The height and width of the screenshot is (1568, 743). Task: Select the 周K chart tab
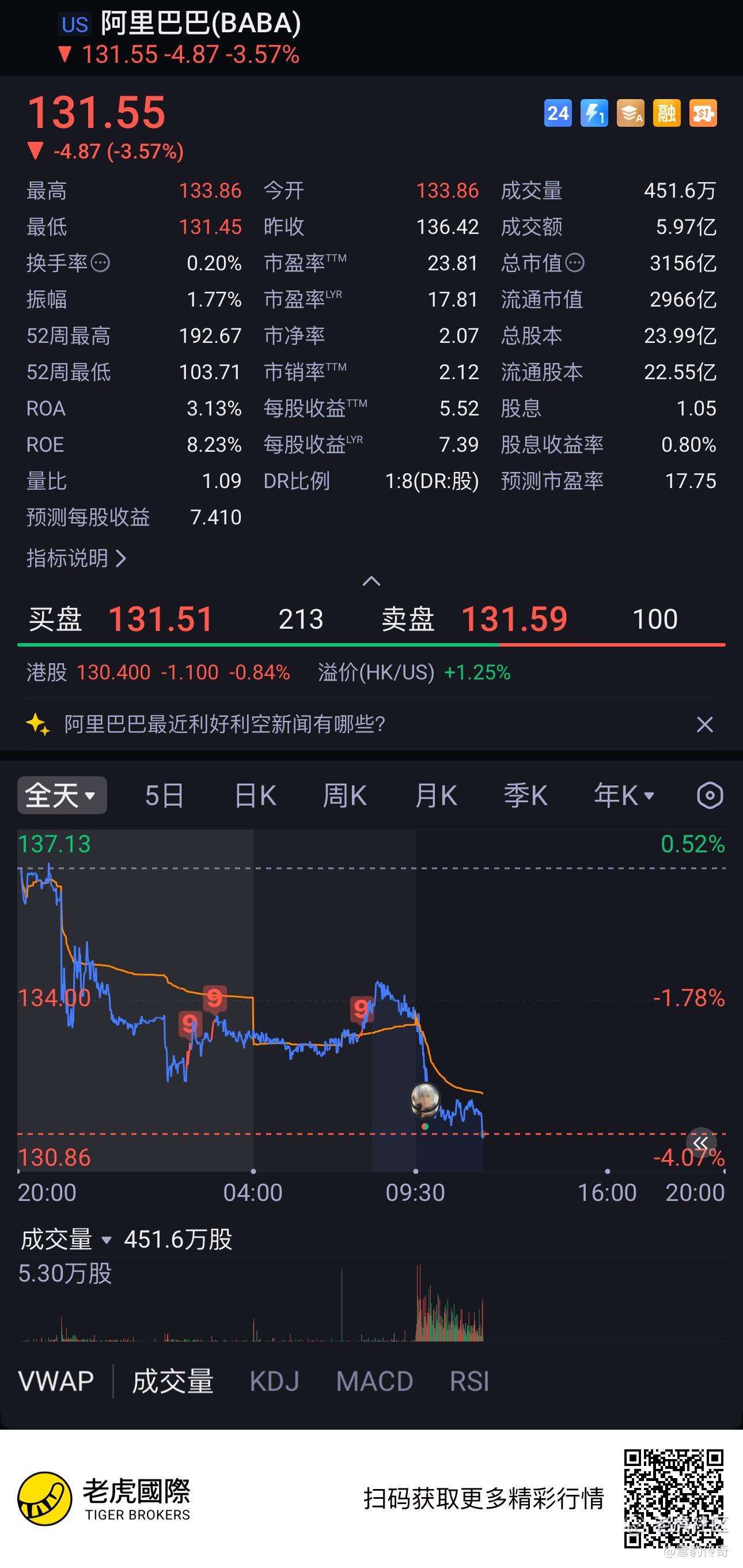click(344, 796)
